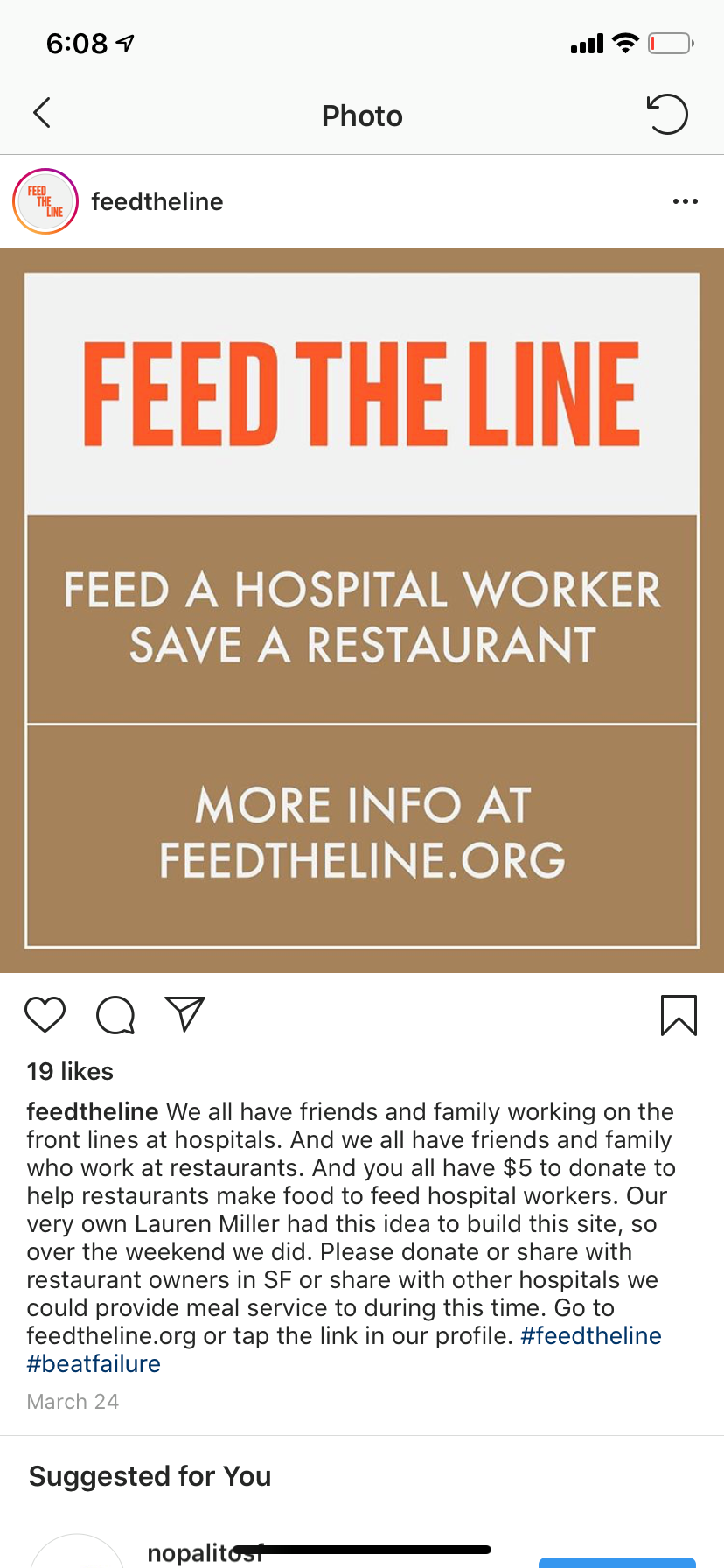
Task: Go back using the top arrow
Action: pyautogui.click(x=41, y=113)
